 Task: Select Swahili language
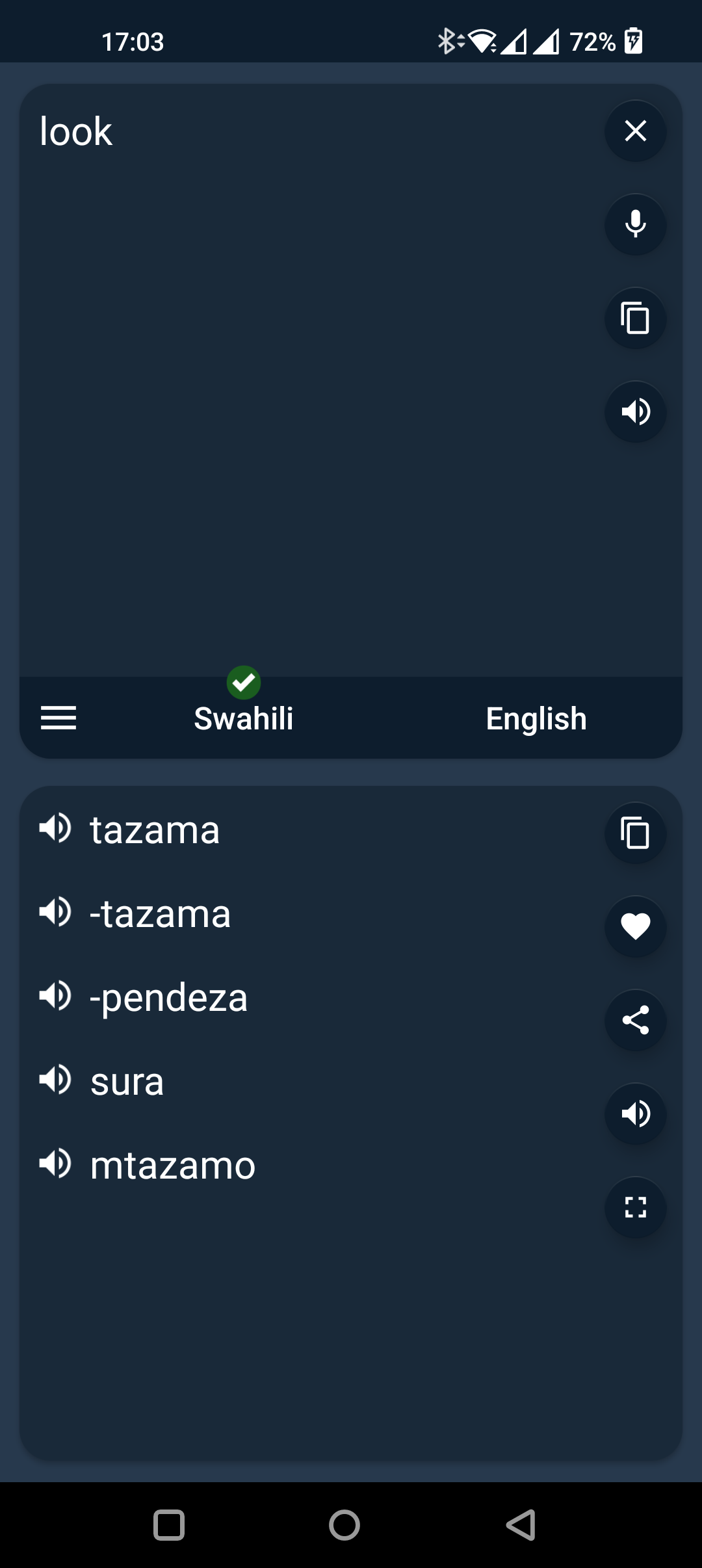(244, 718)
